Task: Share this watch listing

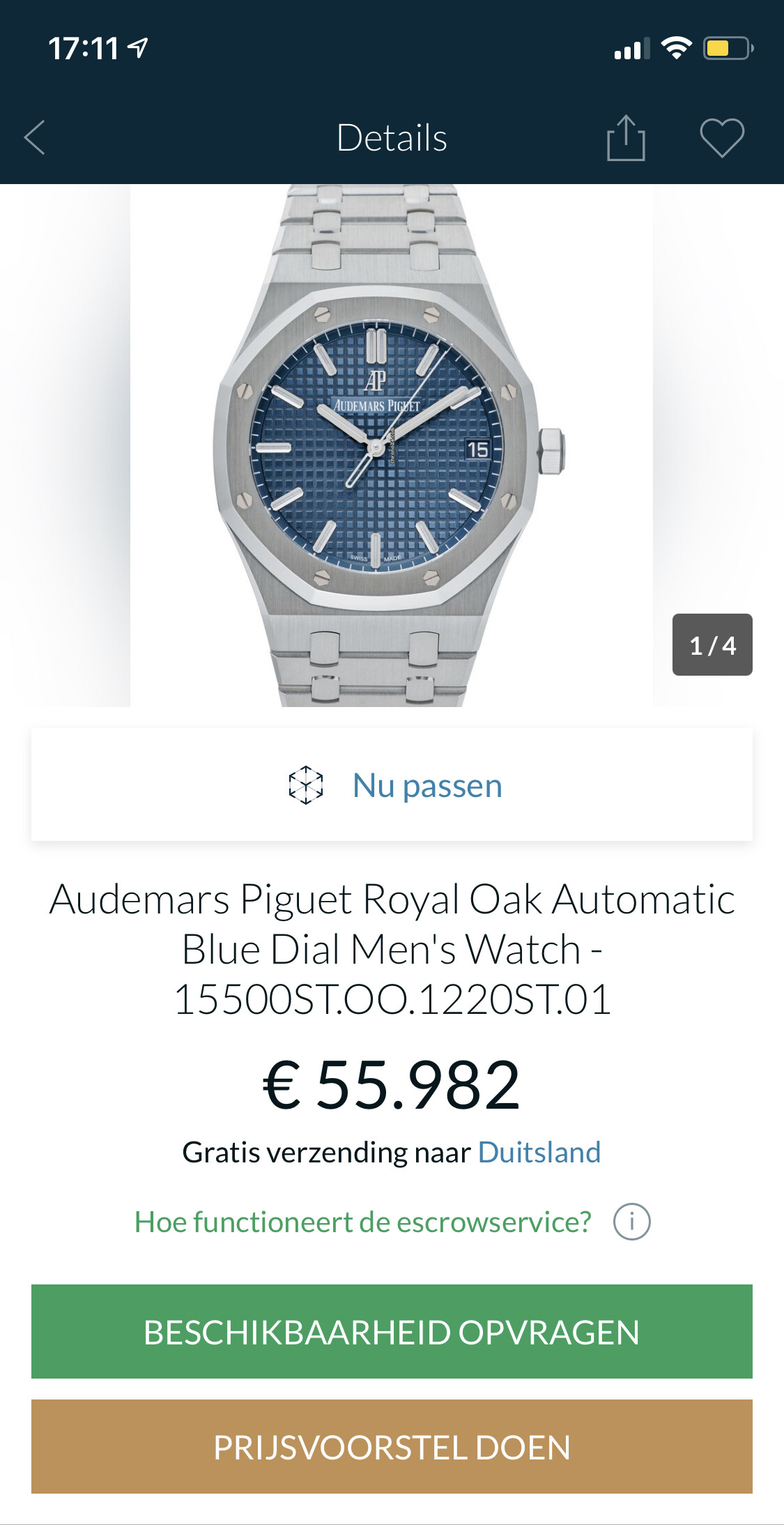Action: click(x=626, y=137)
